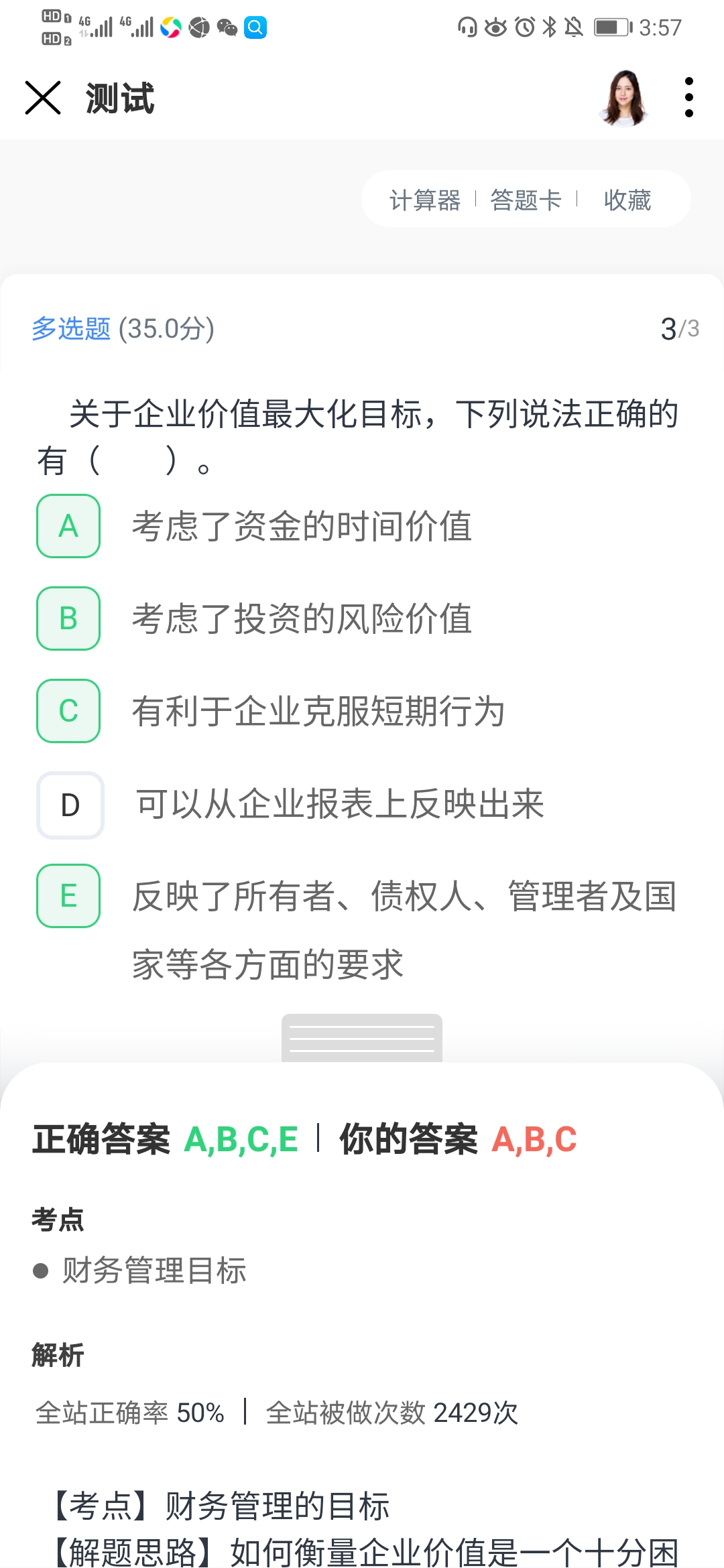Select option E 反映了所有者、债权人
The image size is (724, 1568).
pos(68,896)
